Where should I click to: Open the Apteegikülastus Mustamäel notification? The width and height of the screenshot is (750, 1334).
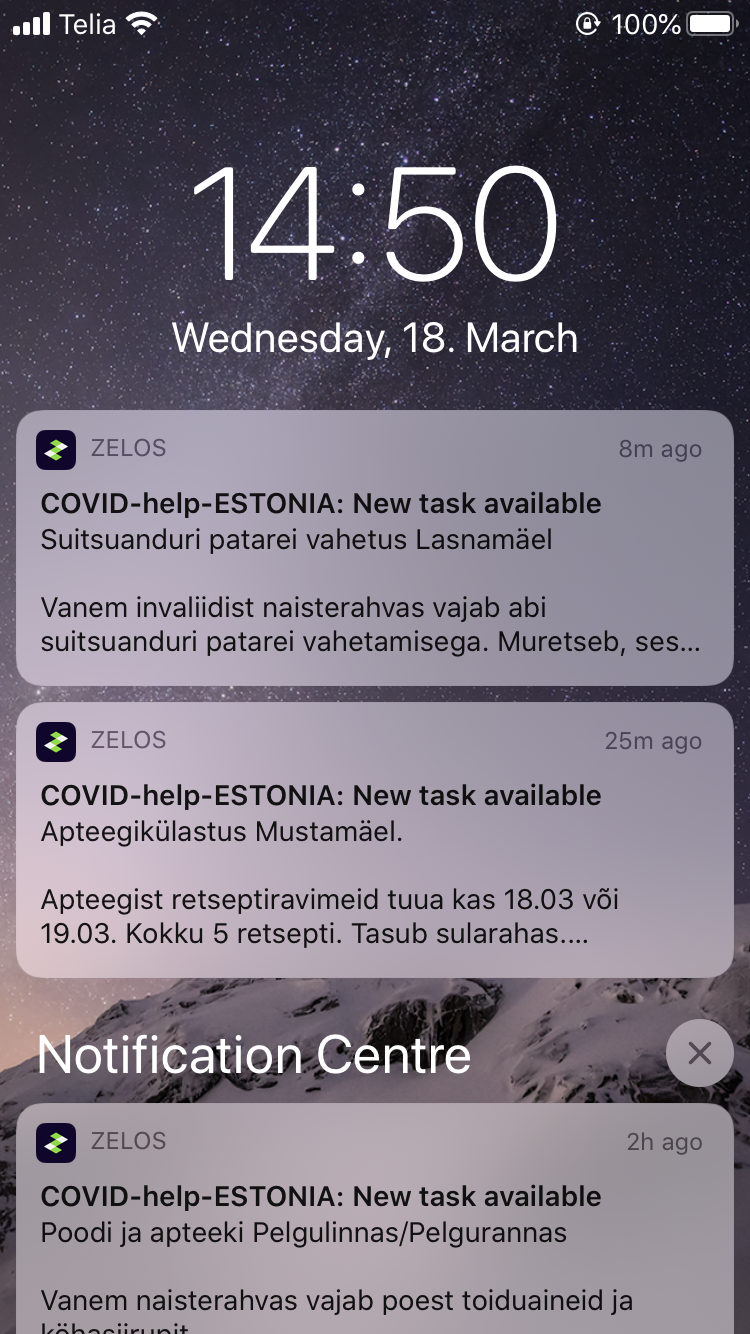point(374,840)
